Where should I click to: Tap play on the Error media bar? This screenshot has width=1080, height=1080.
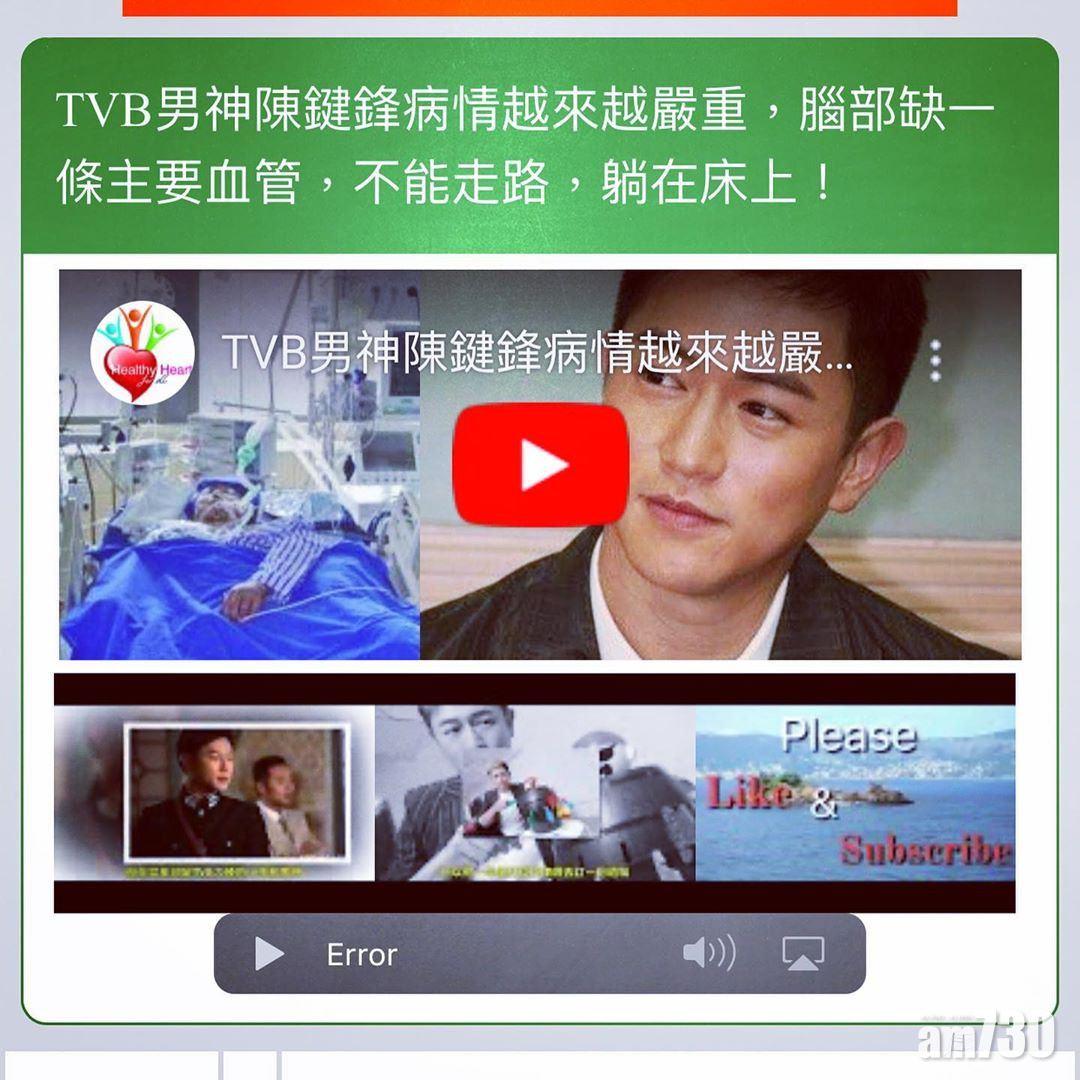pos(268,954)
